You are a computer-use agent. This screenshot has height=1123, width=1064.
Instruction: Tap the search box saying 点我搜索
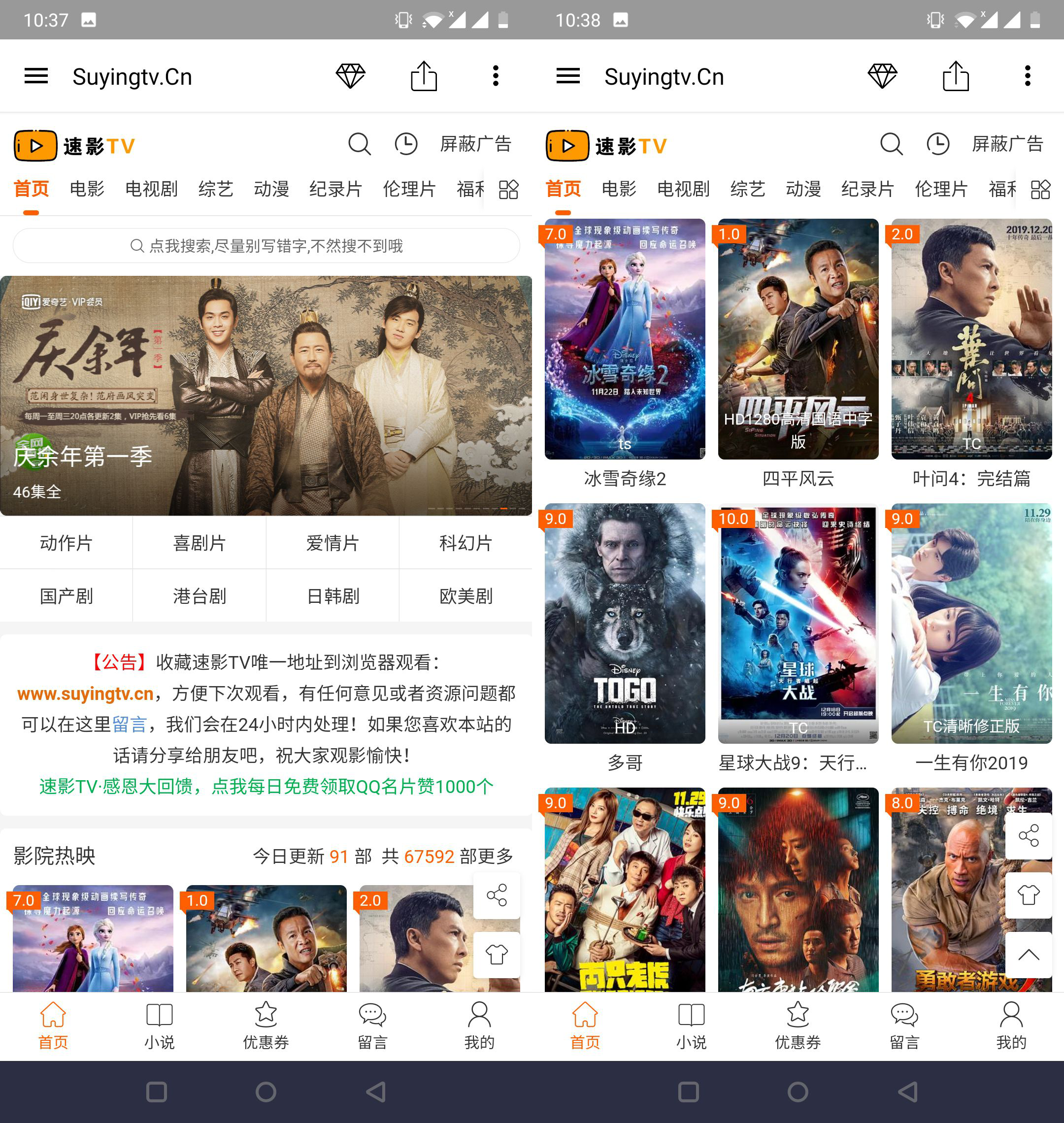tap(266, 246)
